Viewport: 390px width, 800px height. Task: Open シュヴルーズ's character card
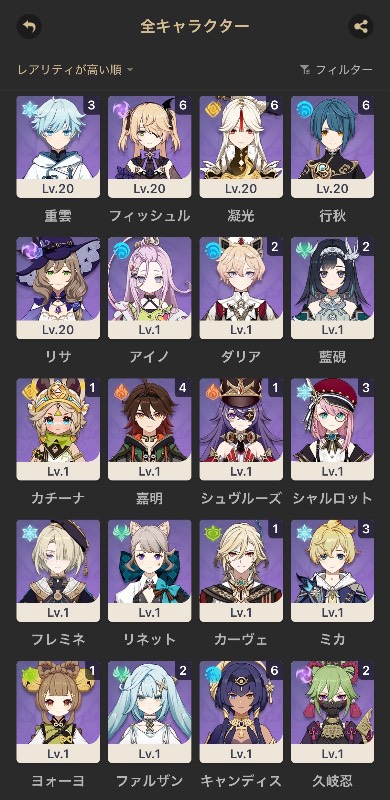pos(241,430)
